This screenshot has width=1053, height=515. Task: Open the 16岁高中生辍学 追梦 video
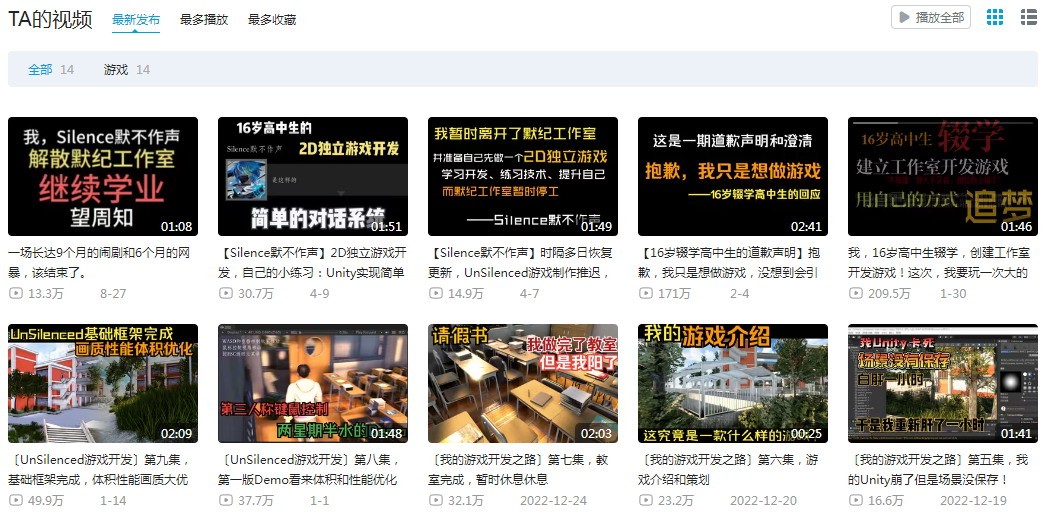tap(943, 176)
